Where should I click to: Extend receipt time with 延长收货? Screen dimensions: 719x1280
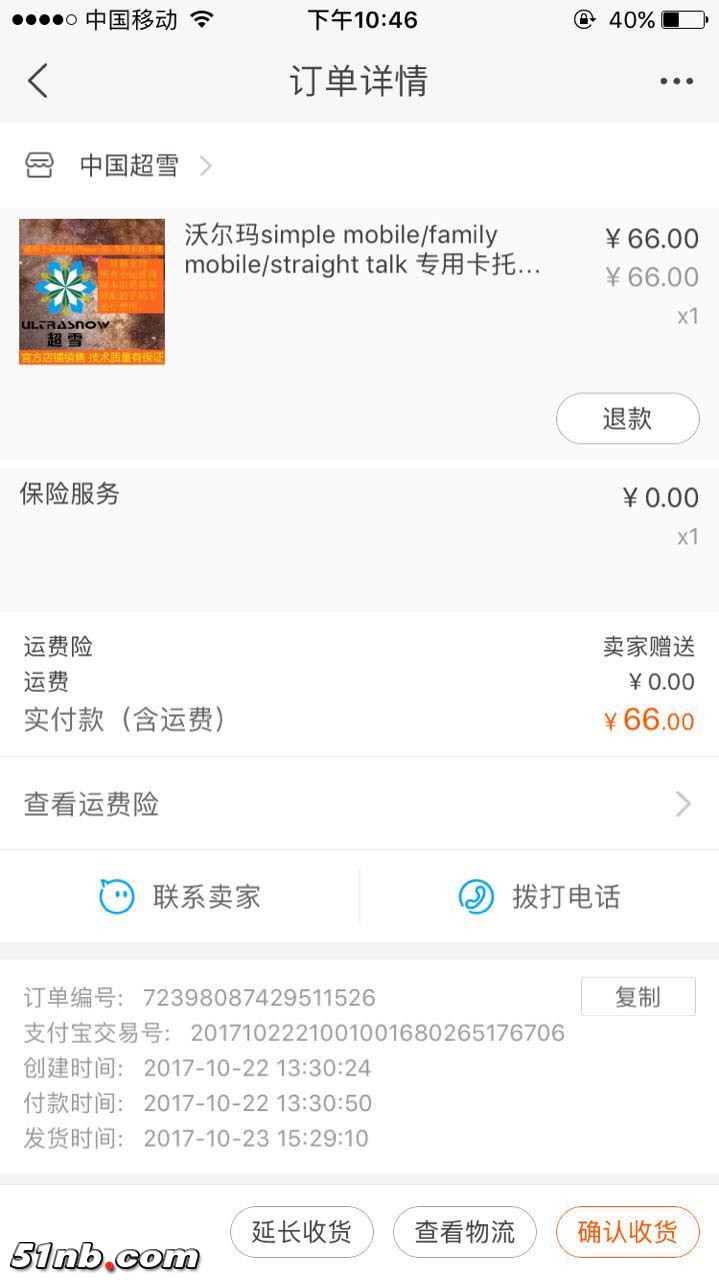[301, 1232]
